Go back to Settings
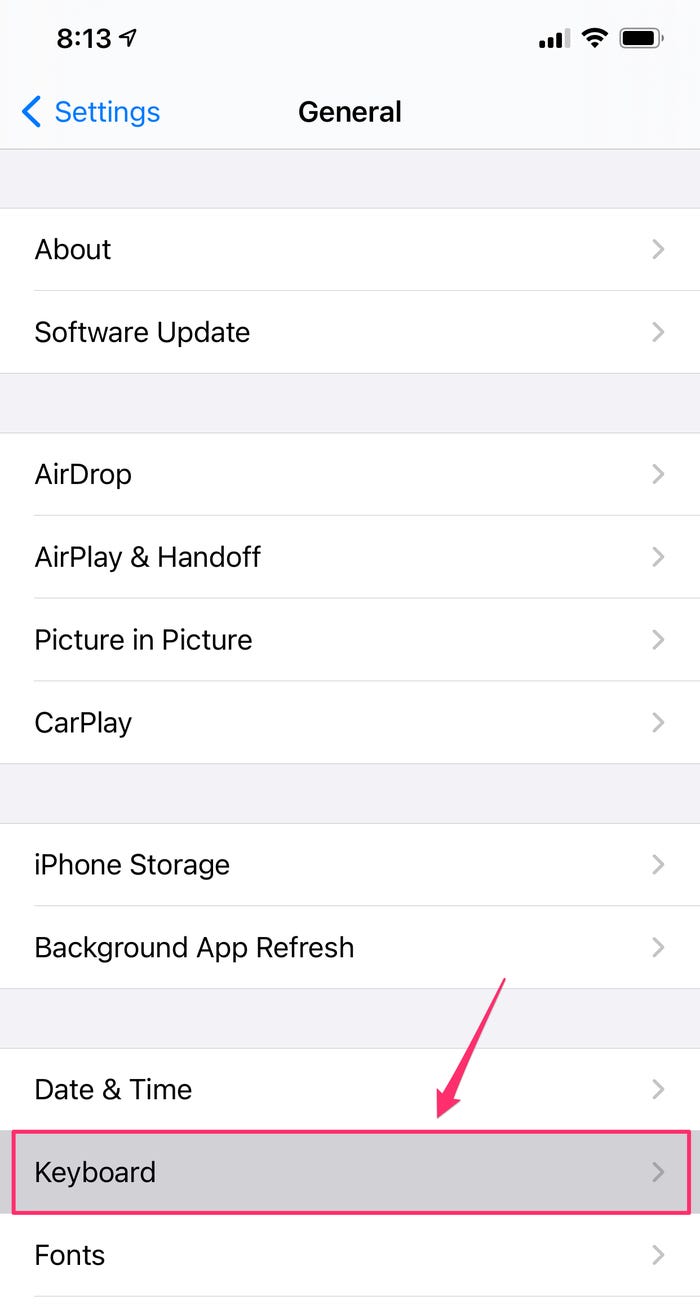This screenshot has height=1310, width=700. (90, 112)
